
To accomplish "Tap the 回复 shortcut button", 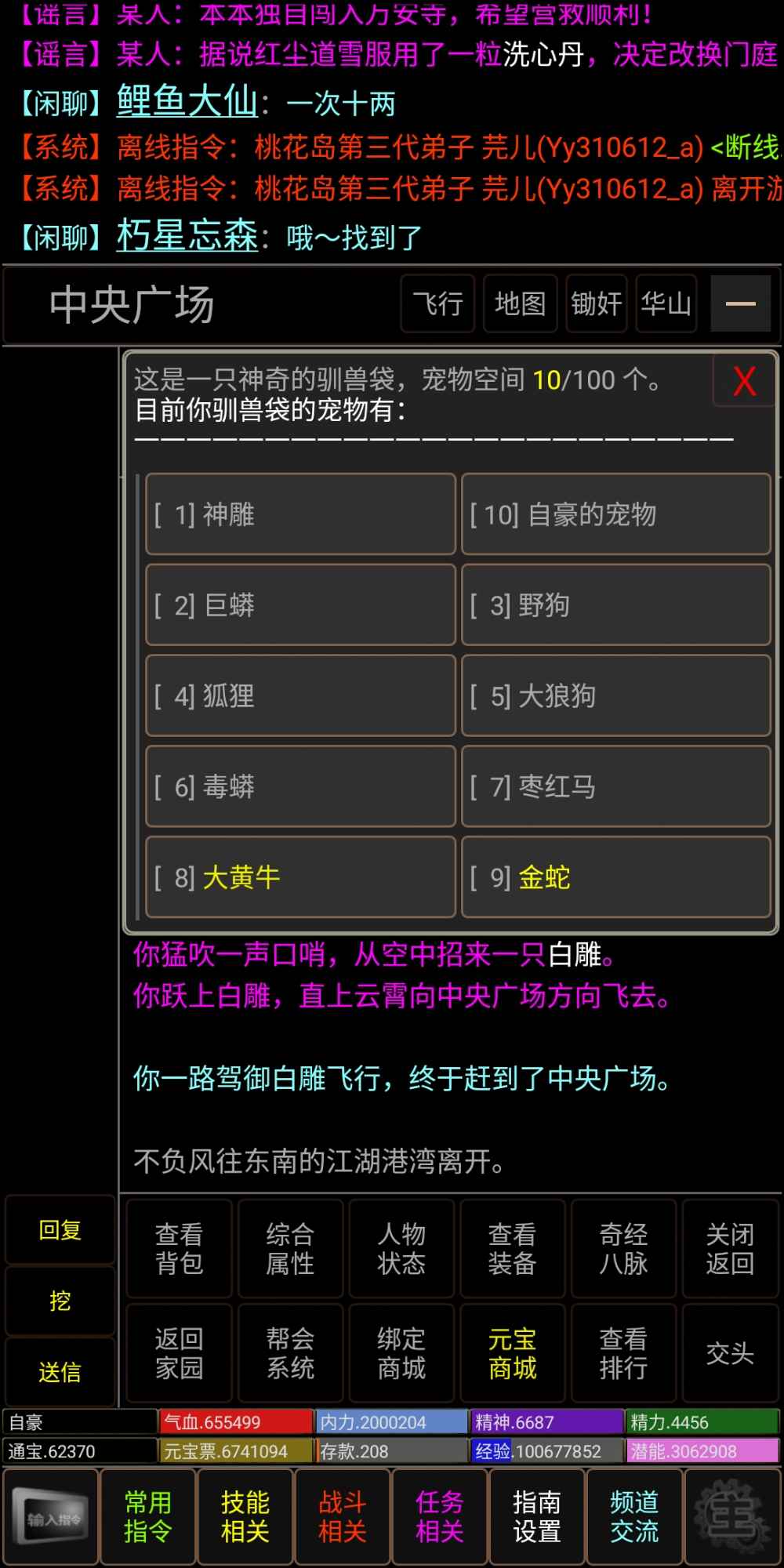I will [x=60, y=1230].
